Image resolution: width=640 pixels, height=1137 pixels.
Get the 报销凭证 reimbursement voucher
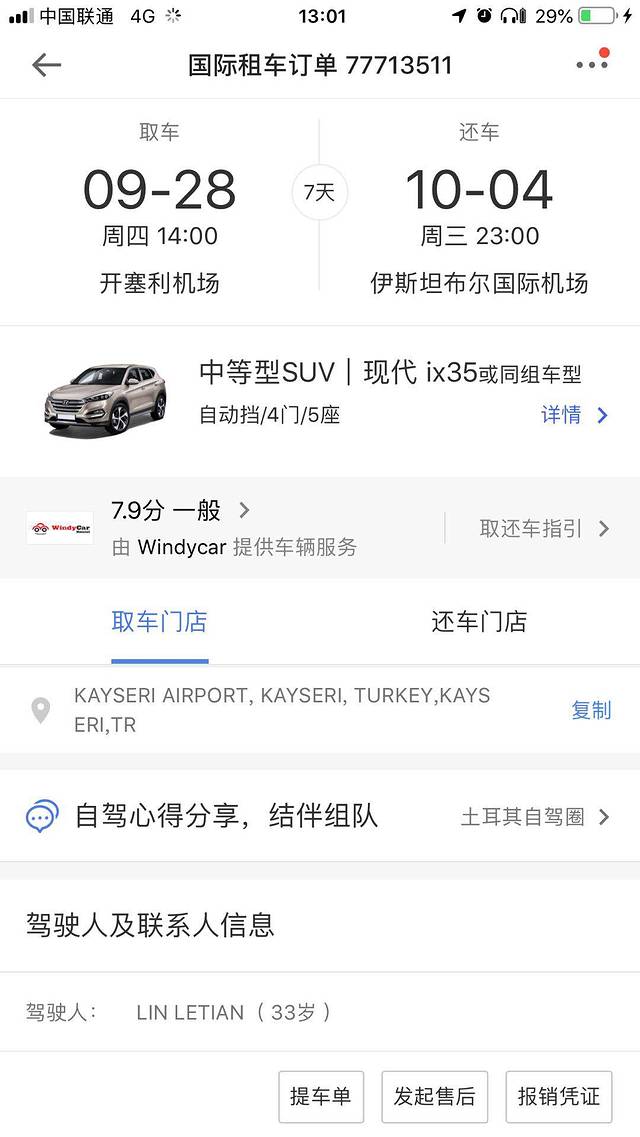pyautogui.click(x=558, y=1096)
